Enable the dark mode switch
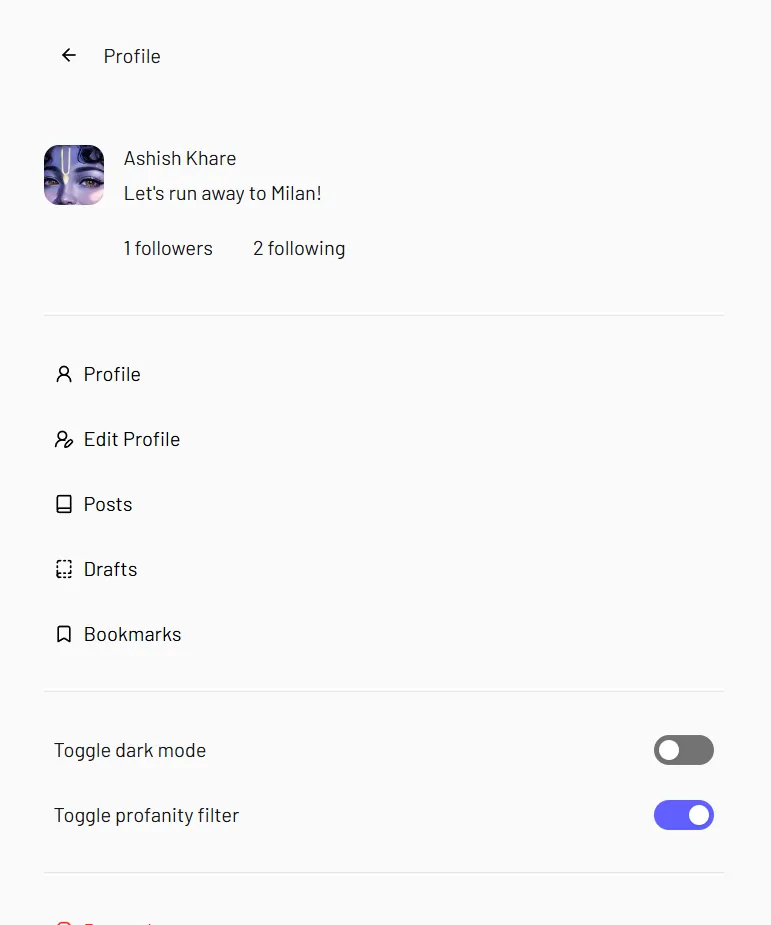 tap(683, 750)
